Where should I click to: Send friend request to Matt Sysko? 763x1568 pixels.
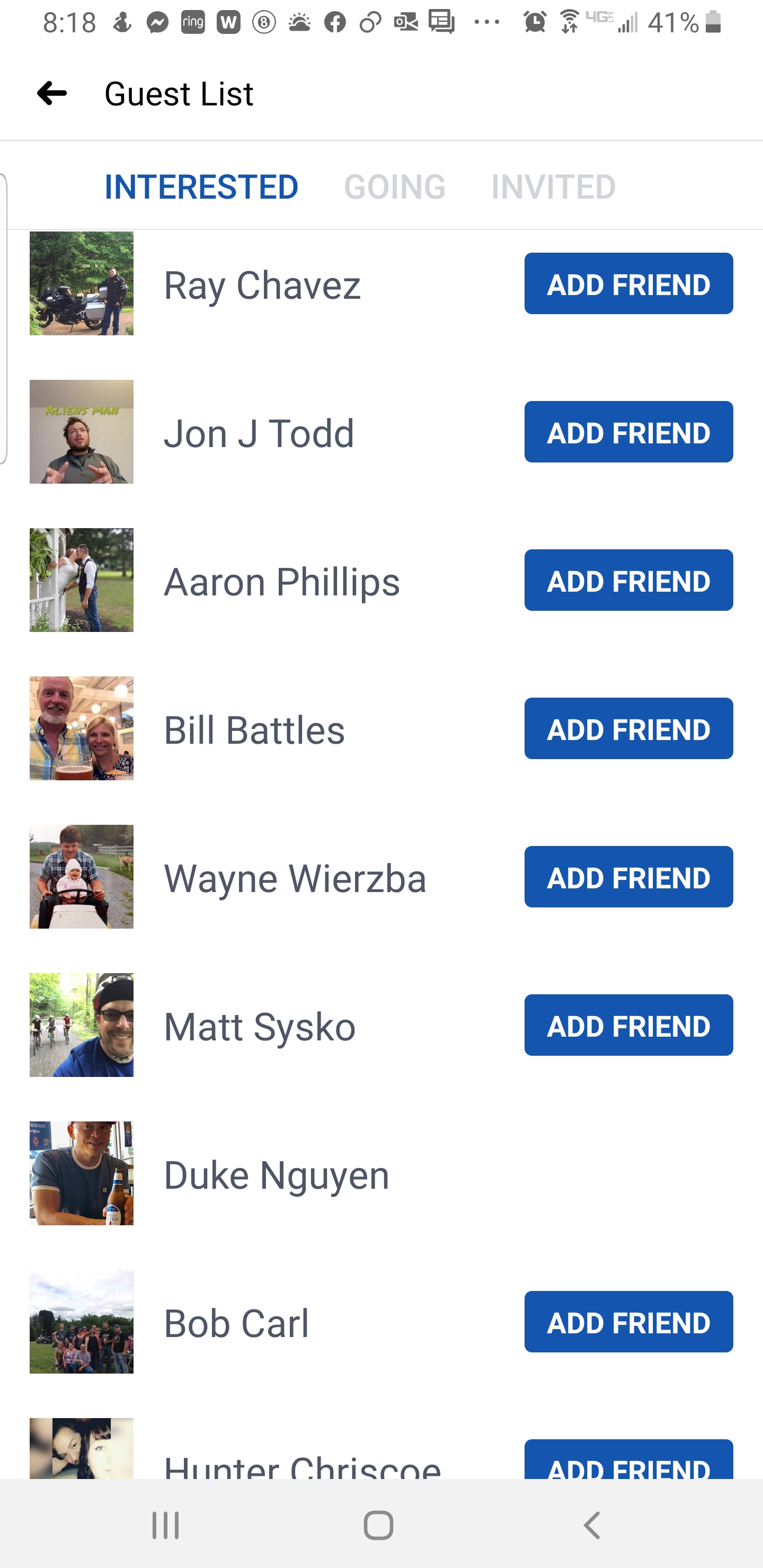[x=628, y=1025]
